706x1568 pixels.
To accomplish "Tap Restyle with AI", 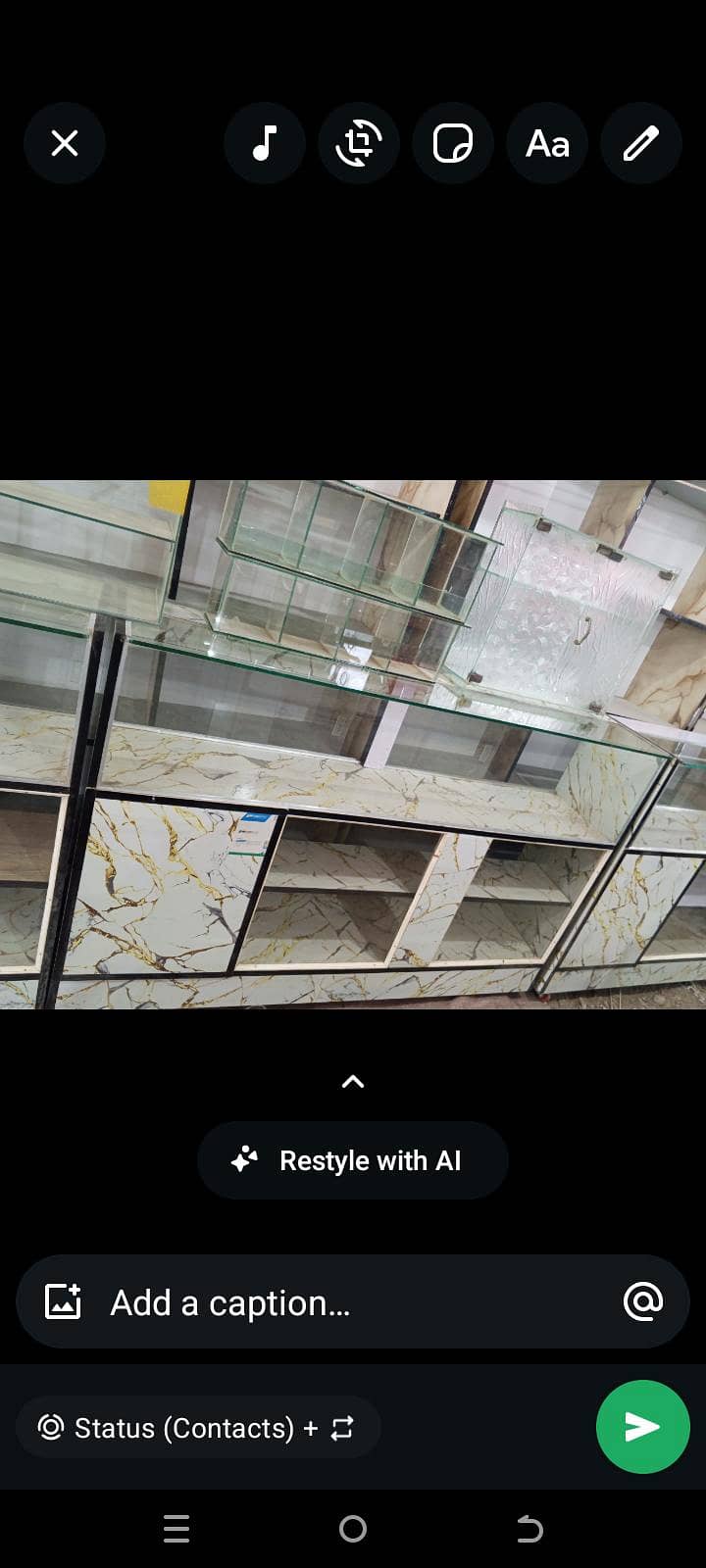I will 353,1160.
